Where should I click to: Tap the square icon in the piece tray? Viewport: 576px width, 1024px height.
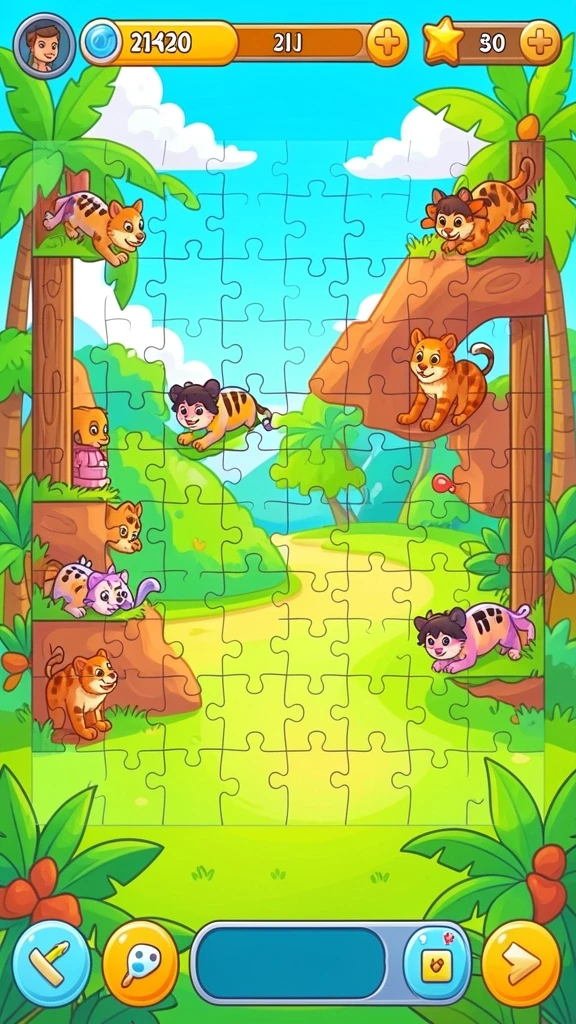tap(436, 963)
